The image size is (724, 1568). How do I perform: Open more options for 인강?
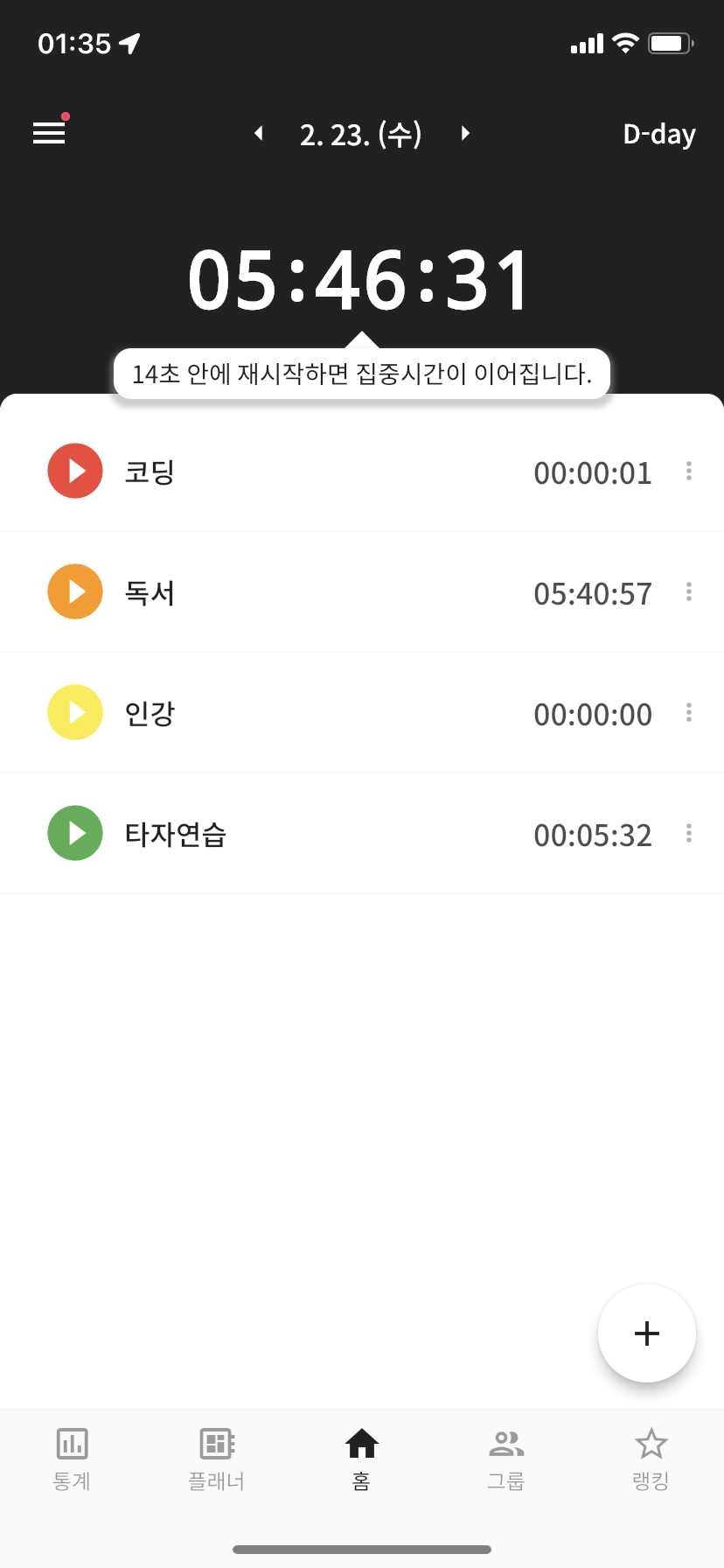(689, 713)
